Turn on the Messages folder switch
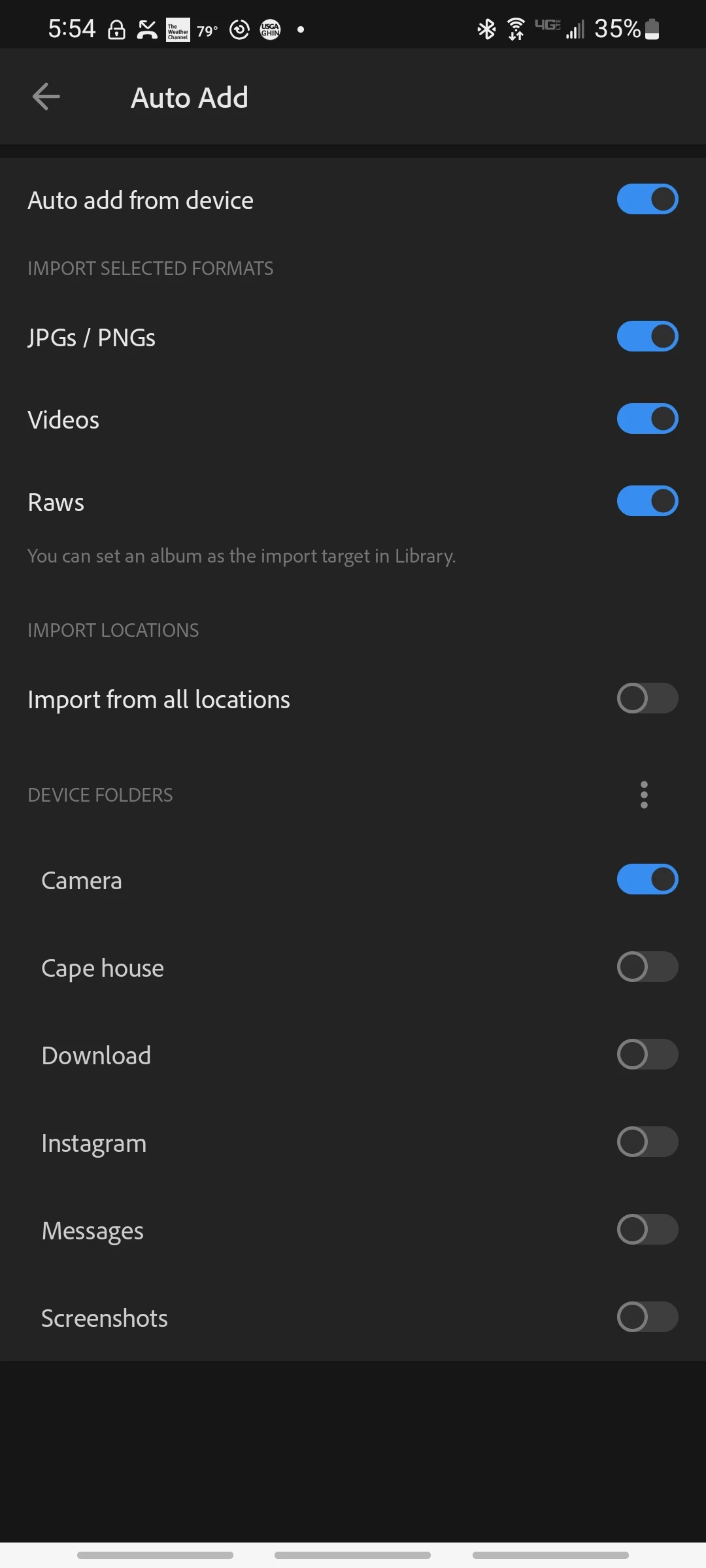The height and width of the screenshot is (1568, 706). click(647, 1230)
